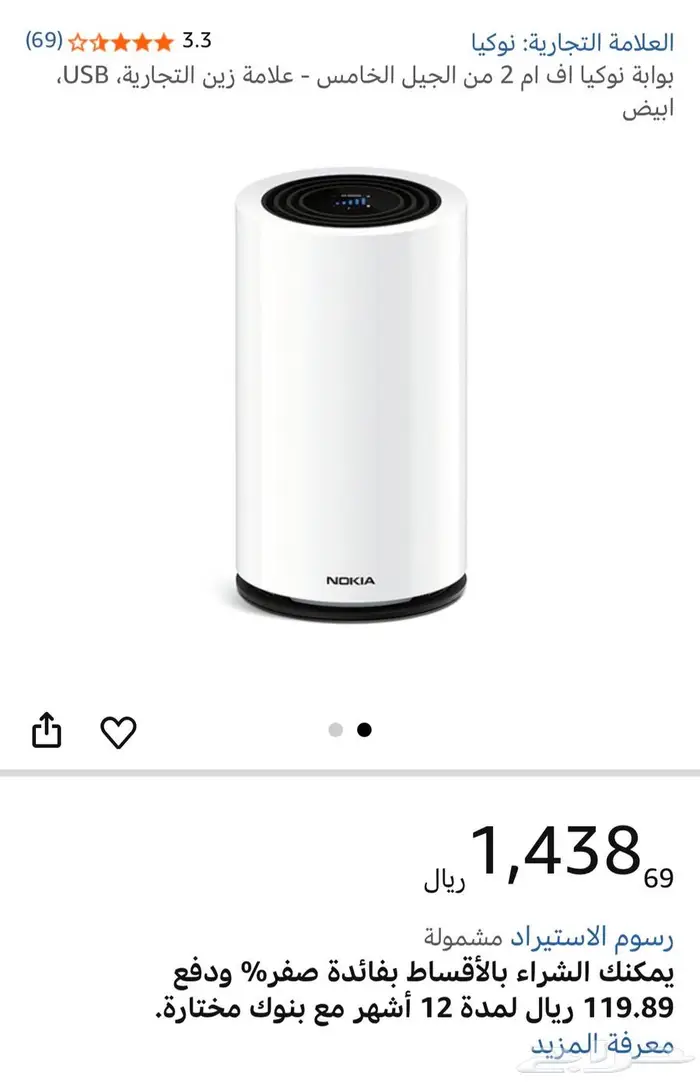Viewport: 700px width, 1083px height.
Task: Add the product to wishlist with the heart
Action: click(119, 732)
